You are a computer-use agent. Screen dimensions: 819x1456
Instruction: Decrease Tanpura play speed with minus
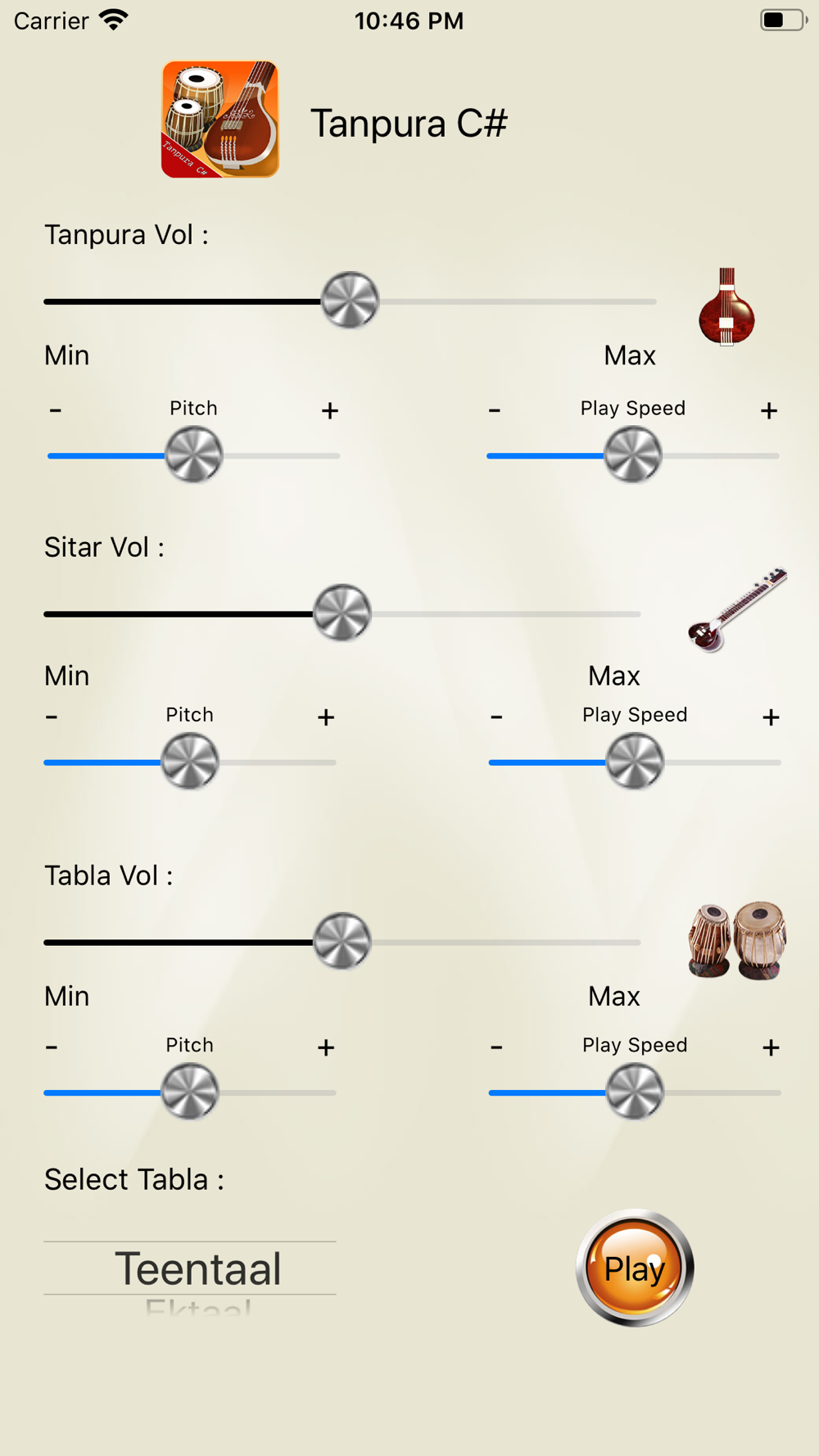pyautogui.click(x=495, y=409)
